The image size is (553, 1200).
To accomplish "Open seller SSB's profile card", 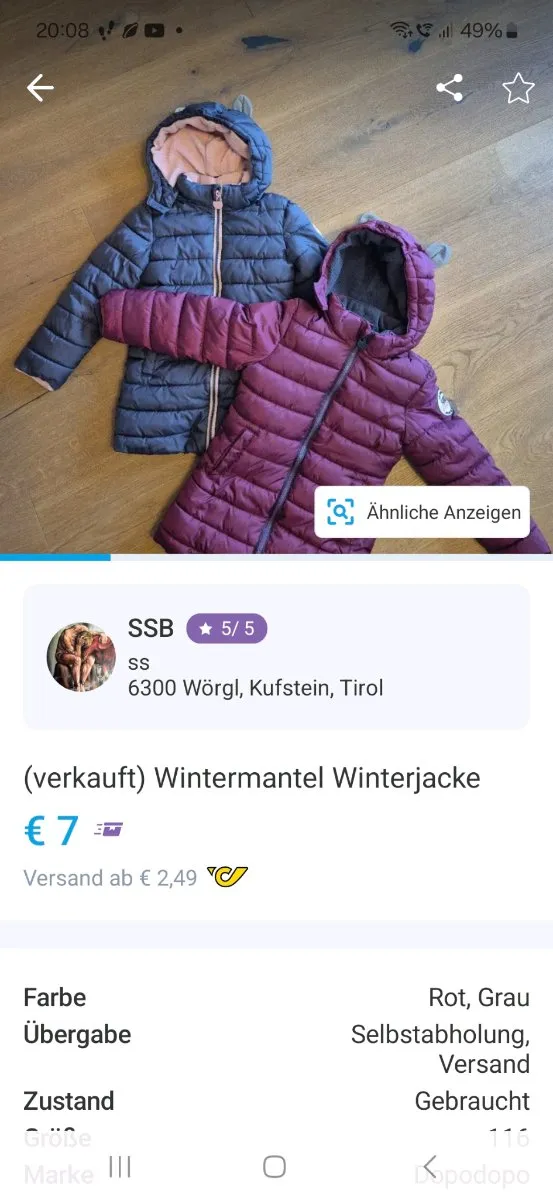I will [x=276, y=657].
